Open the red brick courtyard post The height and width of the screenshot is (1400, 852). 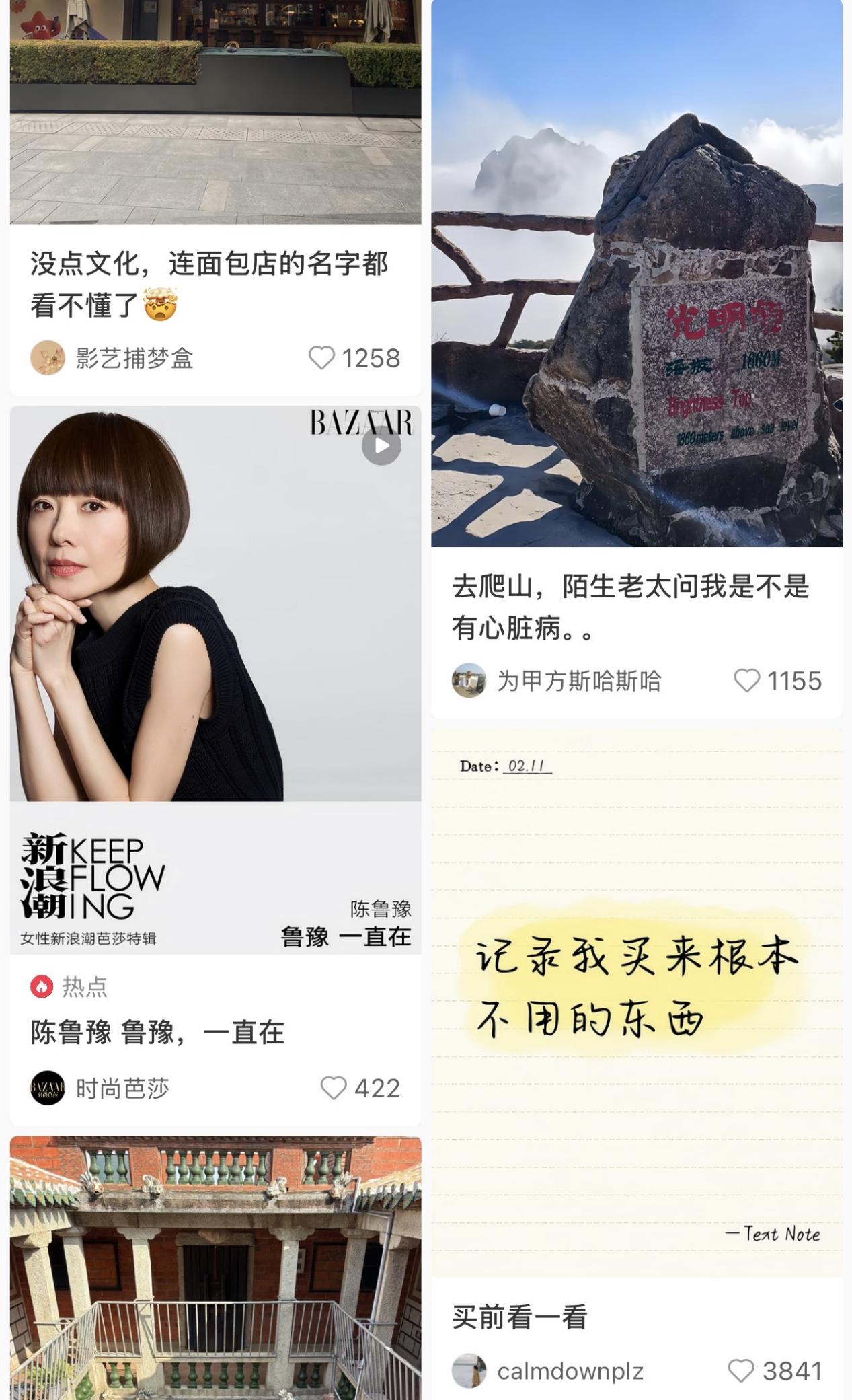tap(215, 1265)
